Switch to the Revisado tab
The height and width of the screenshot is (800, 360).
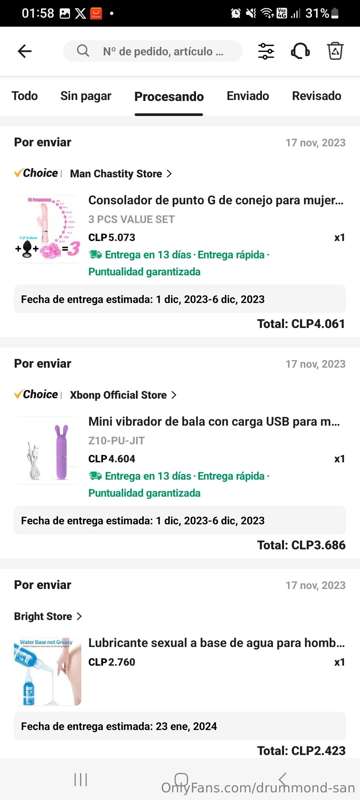[317, 96]
